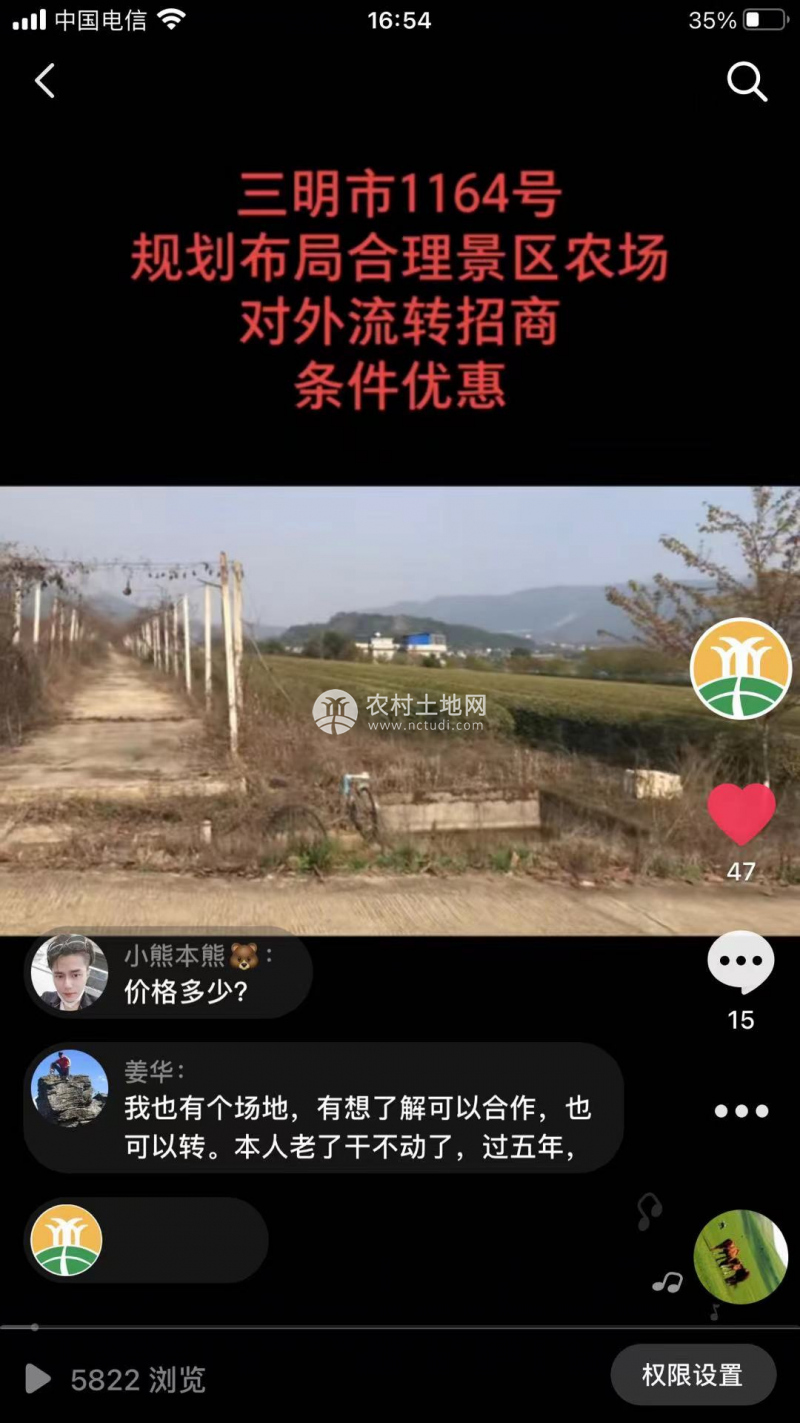Tap 权限设置 button
This screenshot has width=800, height=1423.
point(693,1375)
